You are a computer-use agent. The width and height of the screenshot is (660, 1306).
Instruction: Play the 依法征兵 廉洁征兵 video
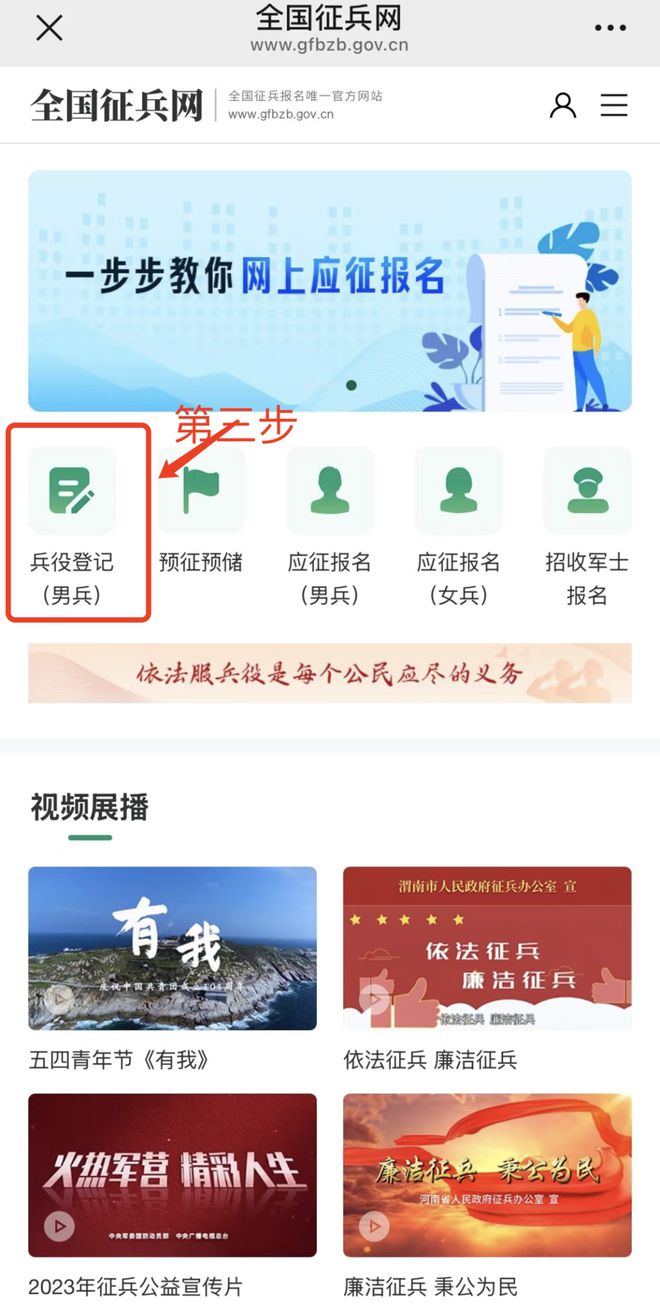(487, 948)
